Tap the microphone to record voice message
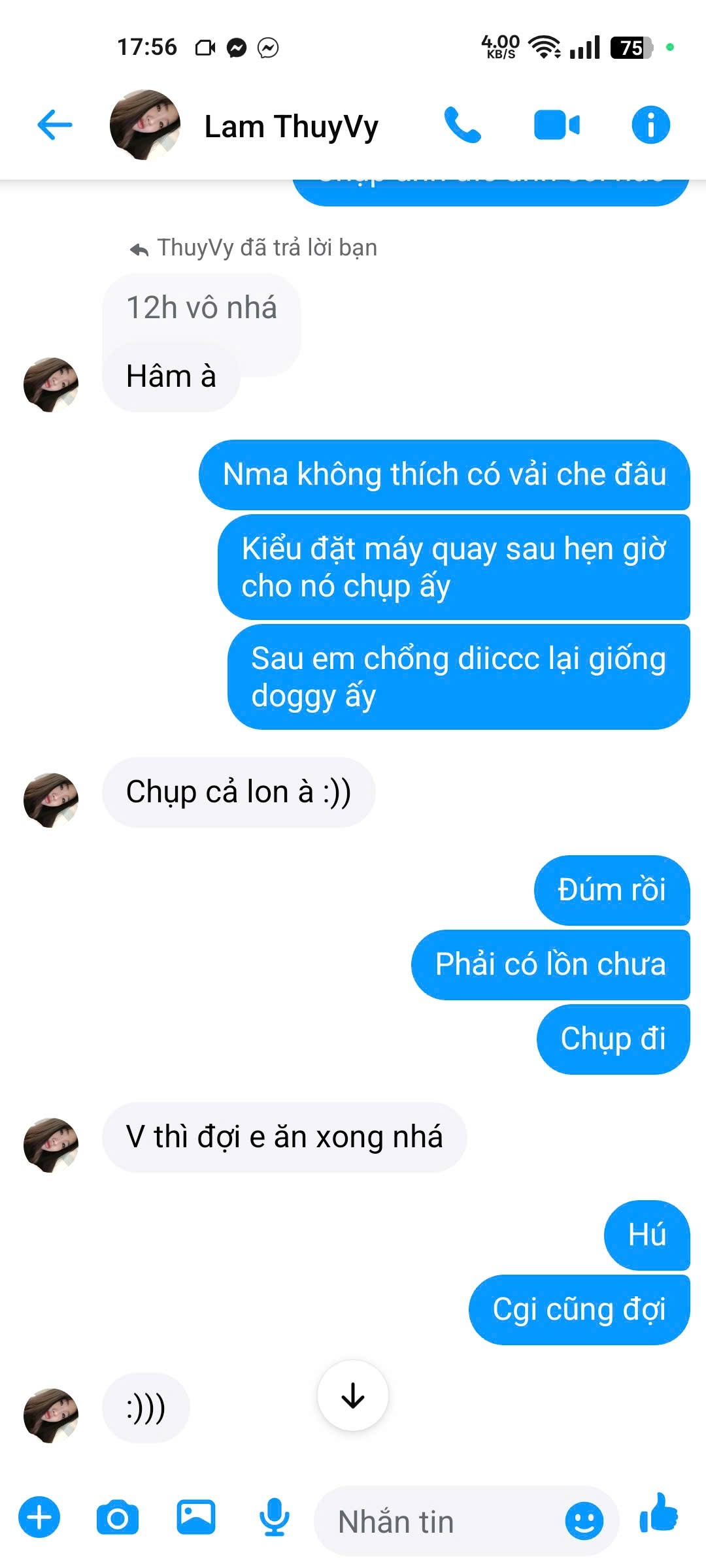This screenshot has height=1568, width=706. pos(275,1517)
